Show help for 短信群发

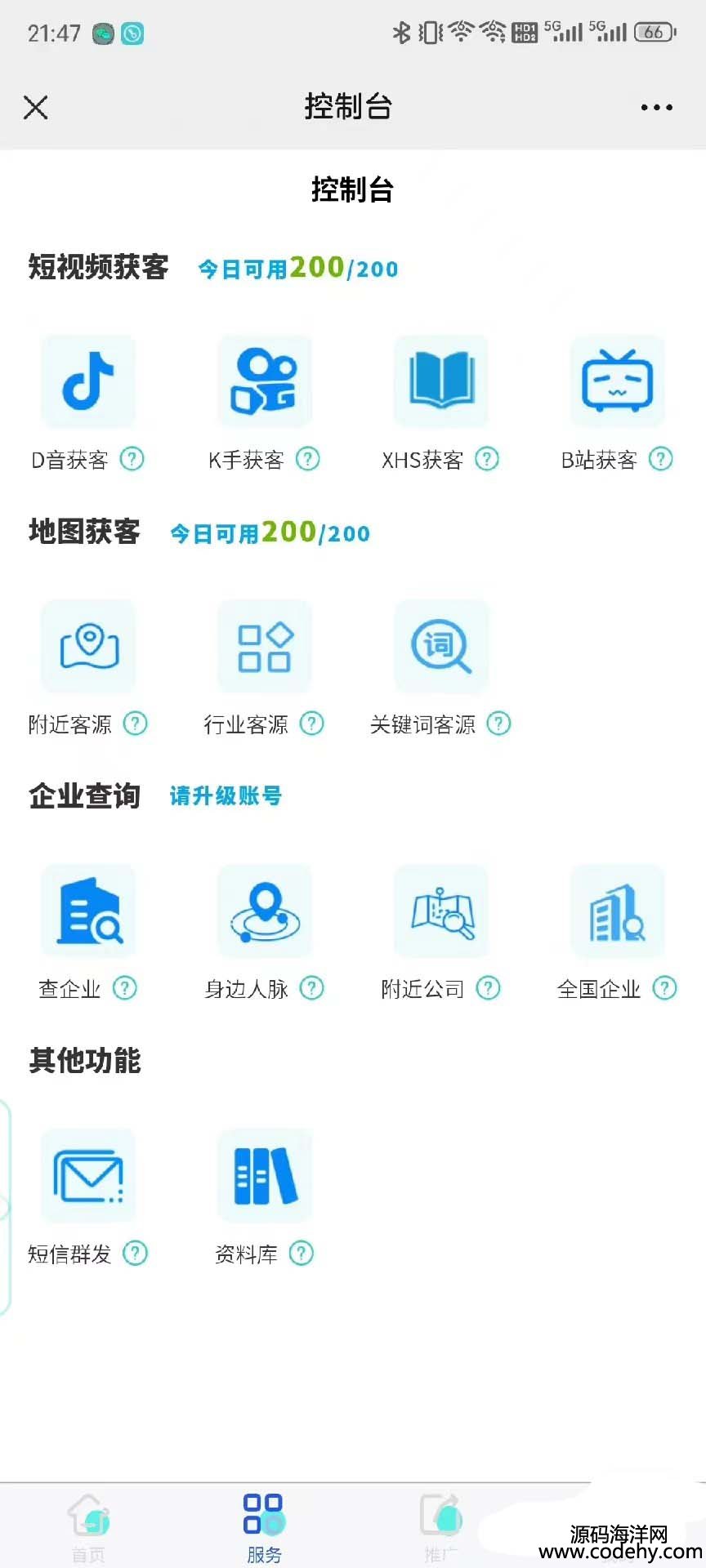(x=135, y=1253)
